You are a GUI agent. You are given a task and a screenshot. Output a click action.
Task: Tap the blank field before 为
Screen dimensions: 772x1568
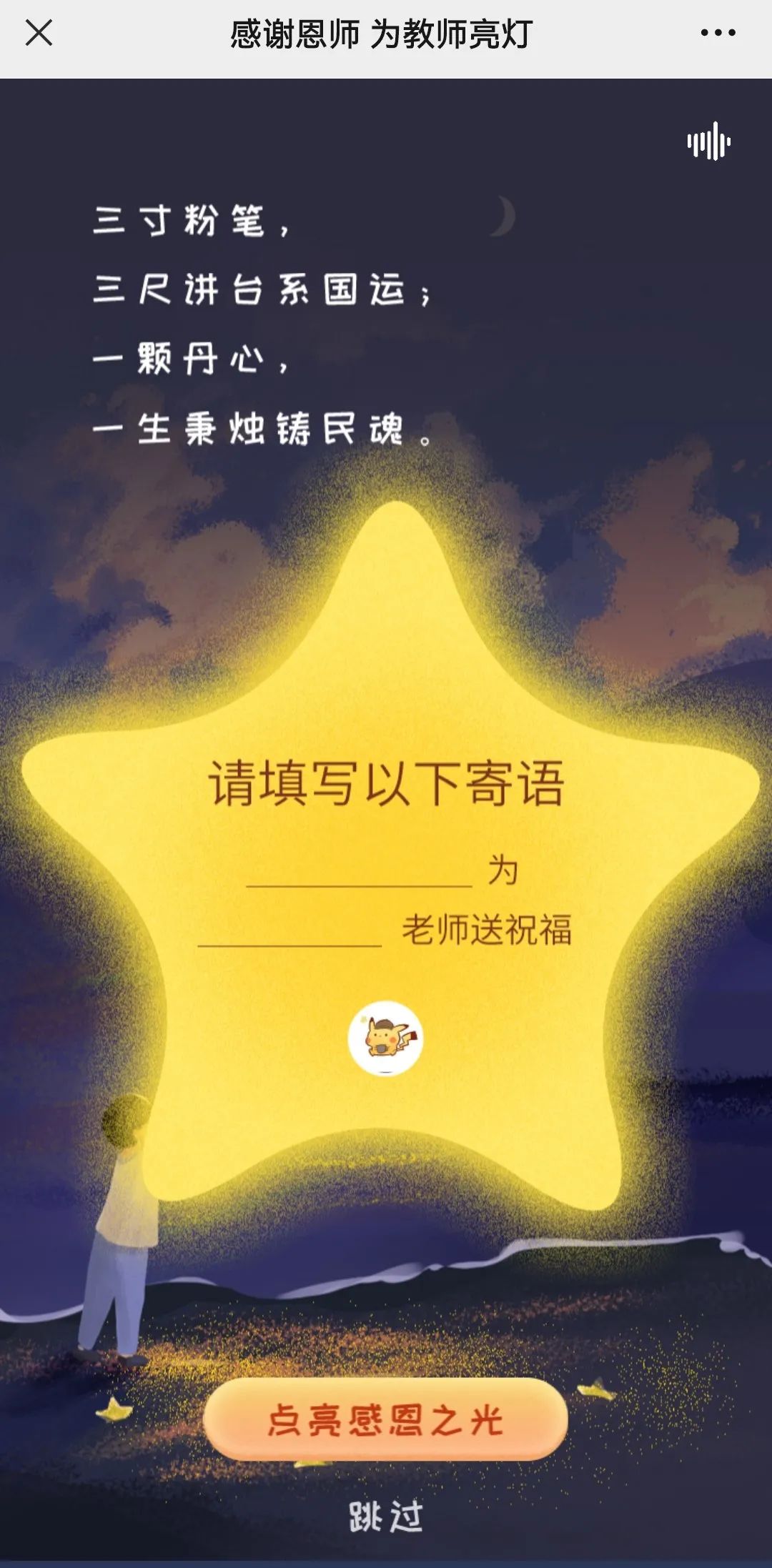[x=359, y=870]
